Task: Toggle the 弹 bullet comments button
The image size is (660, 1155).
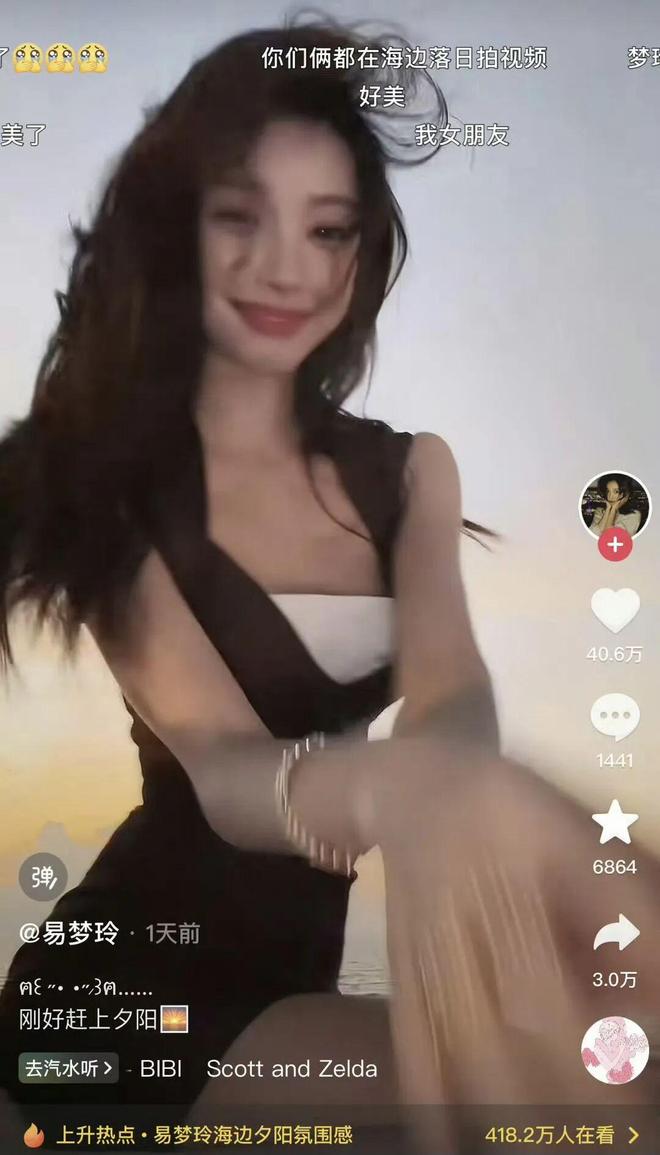Action: point(43,877)
